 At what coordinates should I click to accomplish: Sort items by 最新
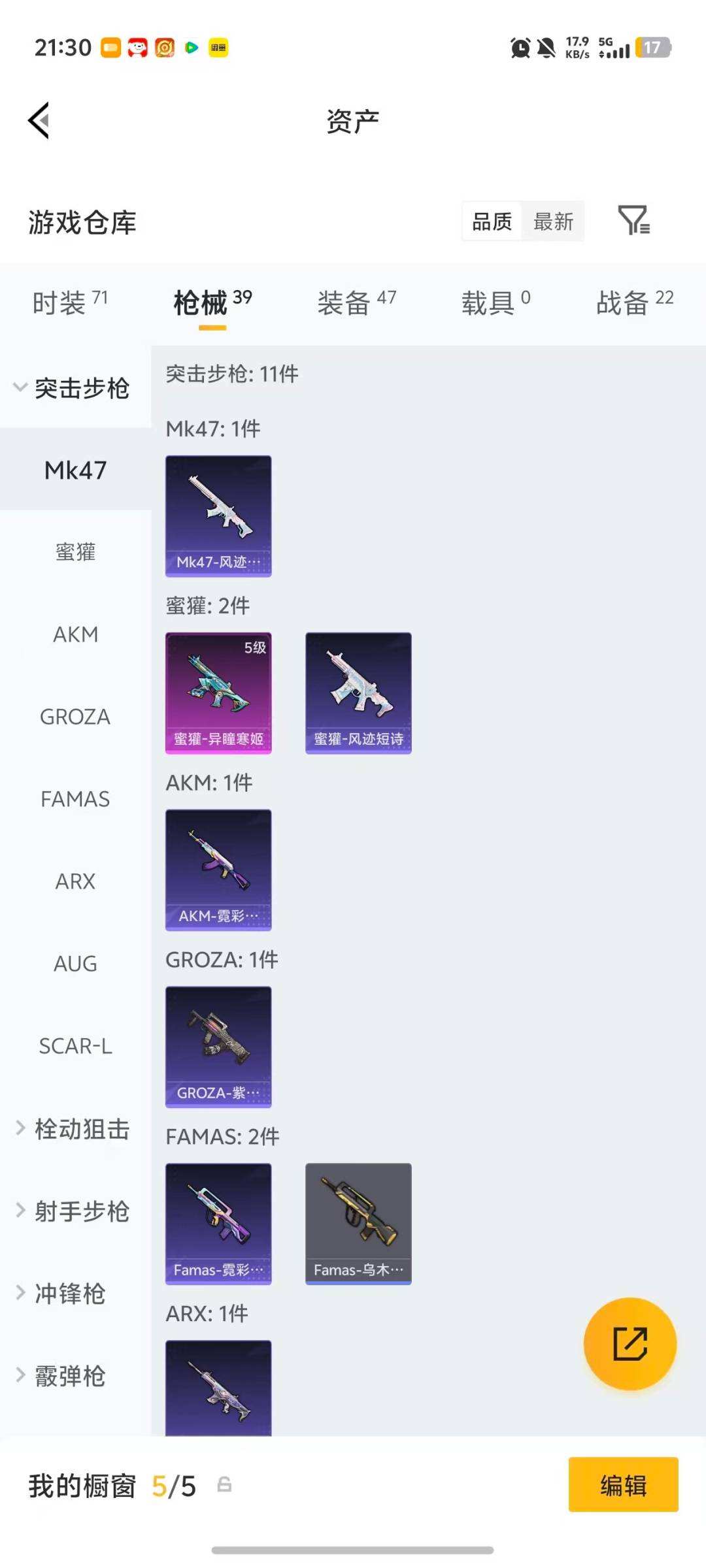click(x=553, y=221)
